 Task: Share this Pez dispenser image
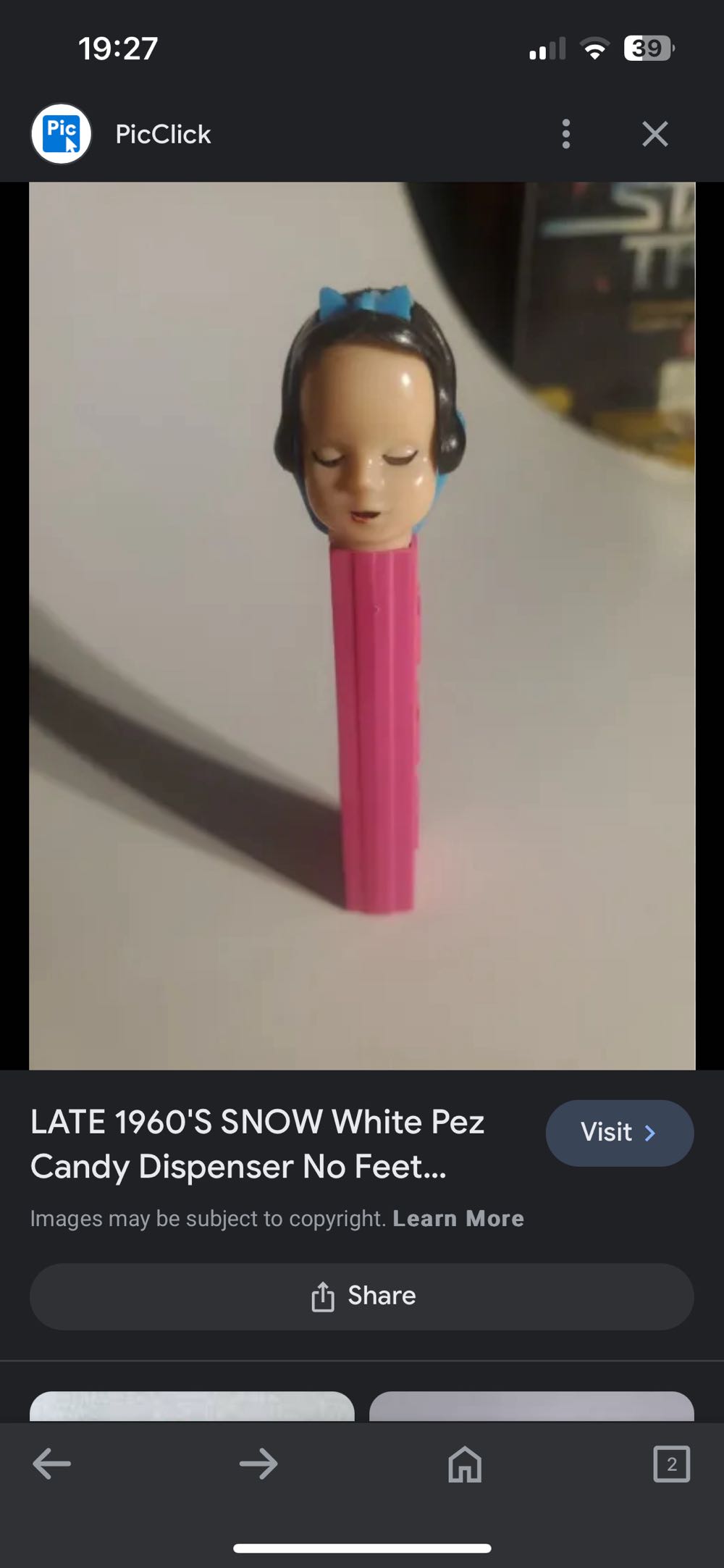tap(362, 1296)
